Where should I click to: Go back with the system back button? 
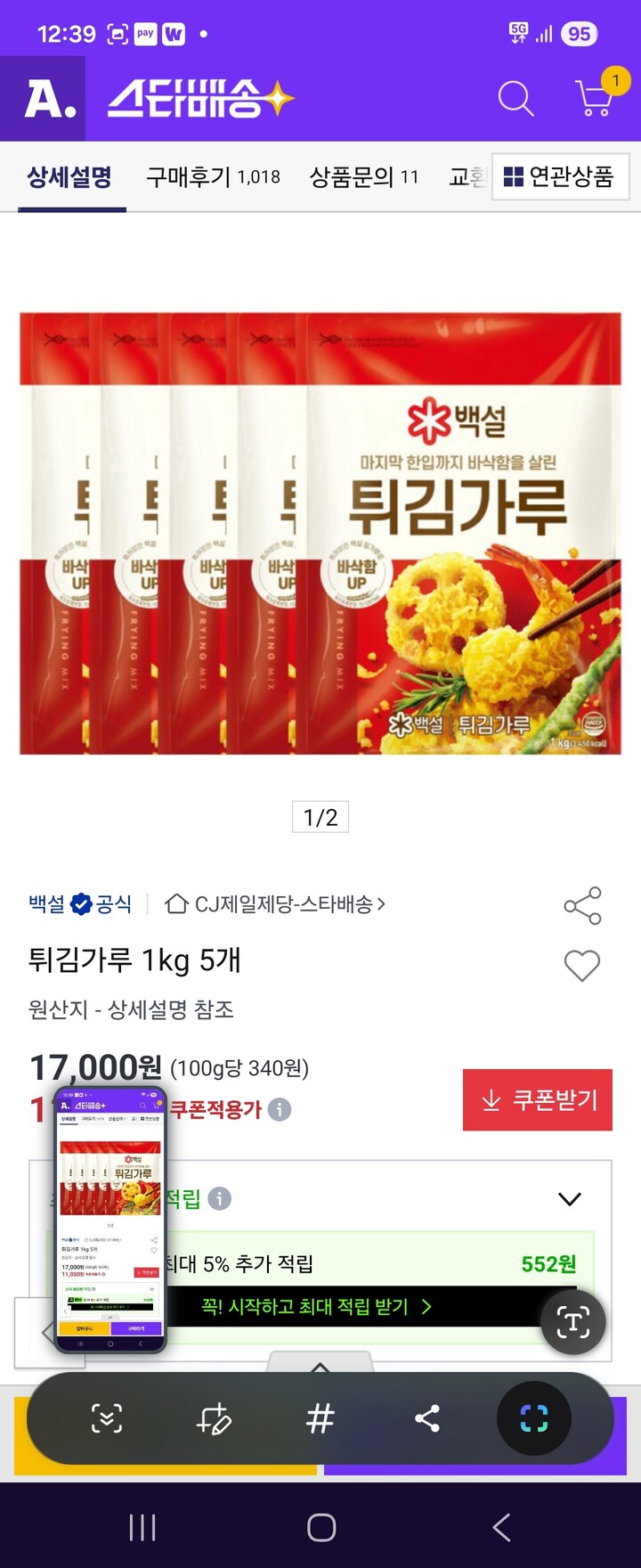(x=502, y=1527)
